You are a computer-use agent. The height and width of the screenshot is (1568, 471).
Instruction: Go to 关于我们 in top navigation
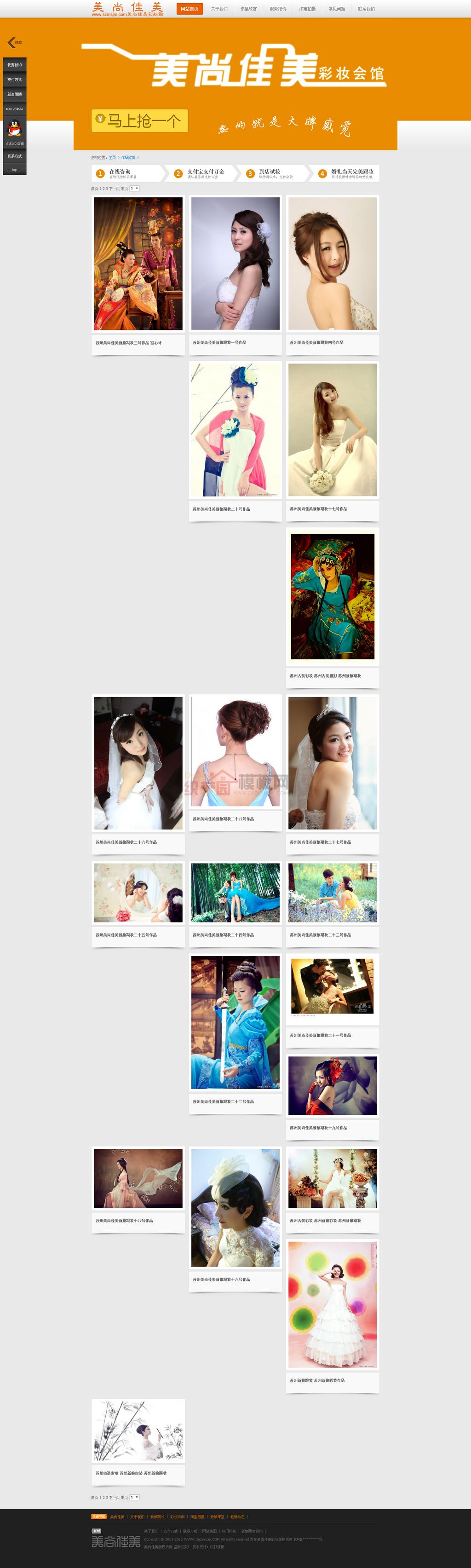pos(219,9)
